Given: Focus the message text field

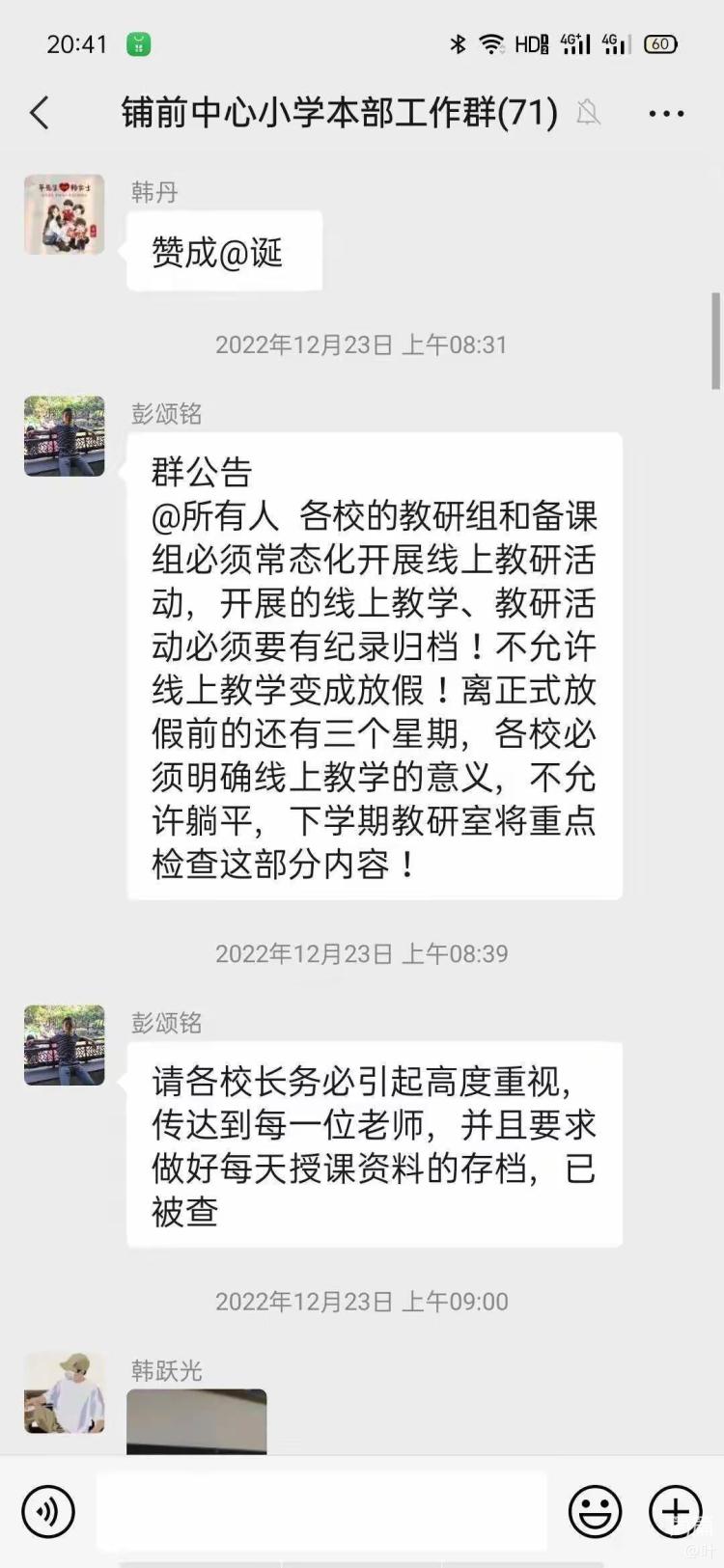Looking at the screenshot, I should pyautogui.click(x=321, y=1511).
